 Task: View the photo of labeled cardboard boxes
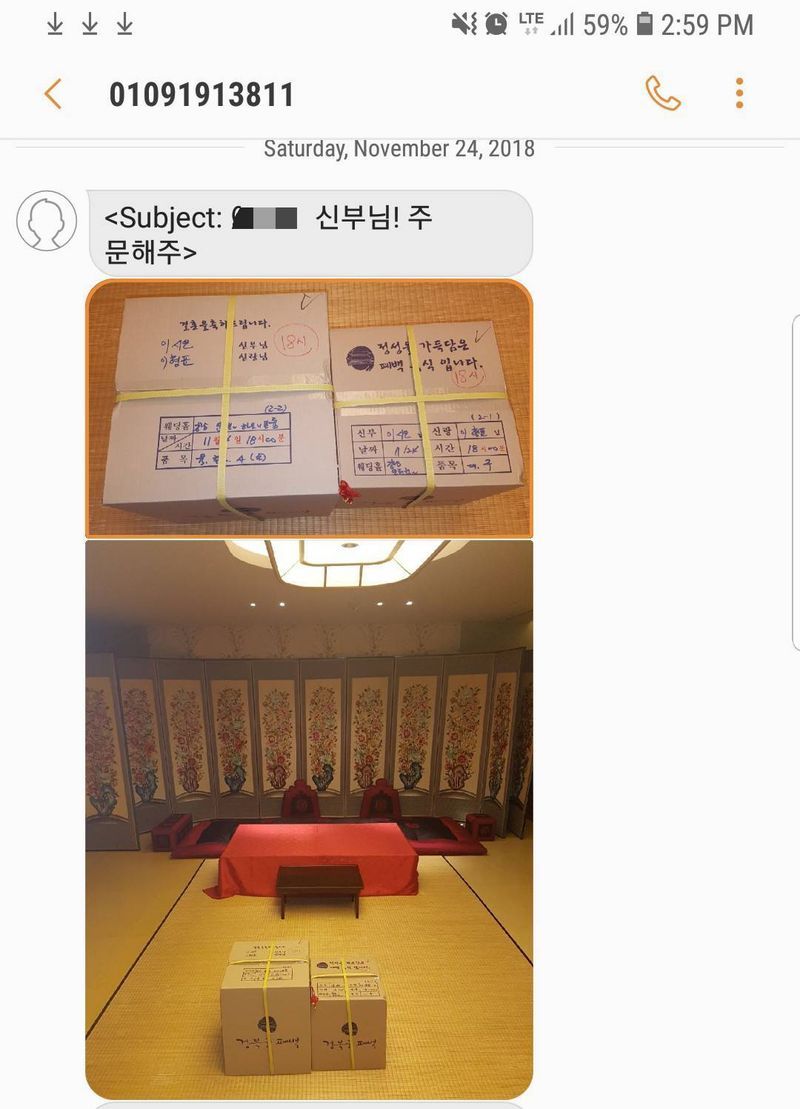(x=309, y=408)
